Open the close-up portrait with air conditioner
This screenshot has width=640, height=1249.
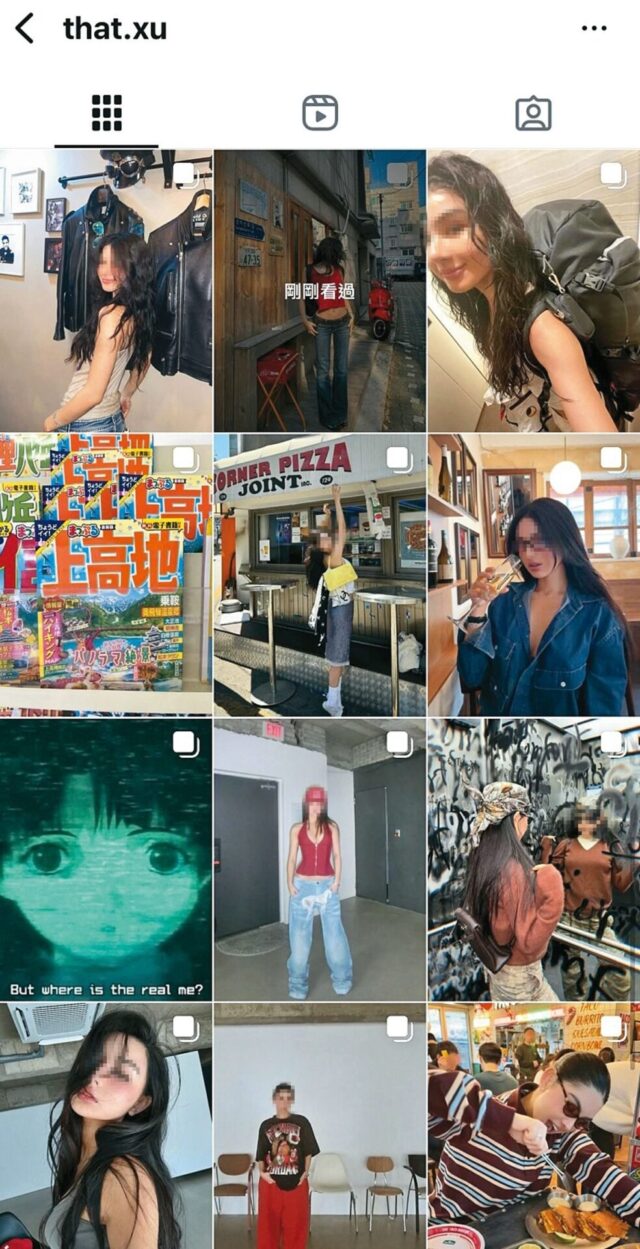(x=106, y=1127)
